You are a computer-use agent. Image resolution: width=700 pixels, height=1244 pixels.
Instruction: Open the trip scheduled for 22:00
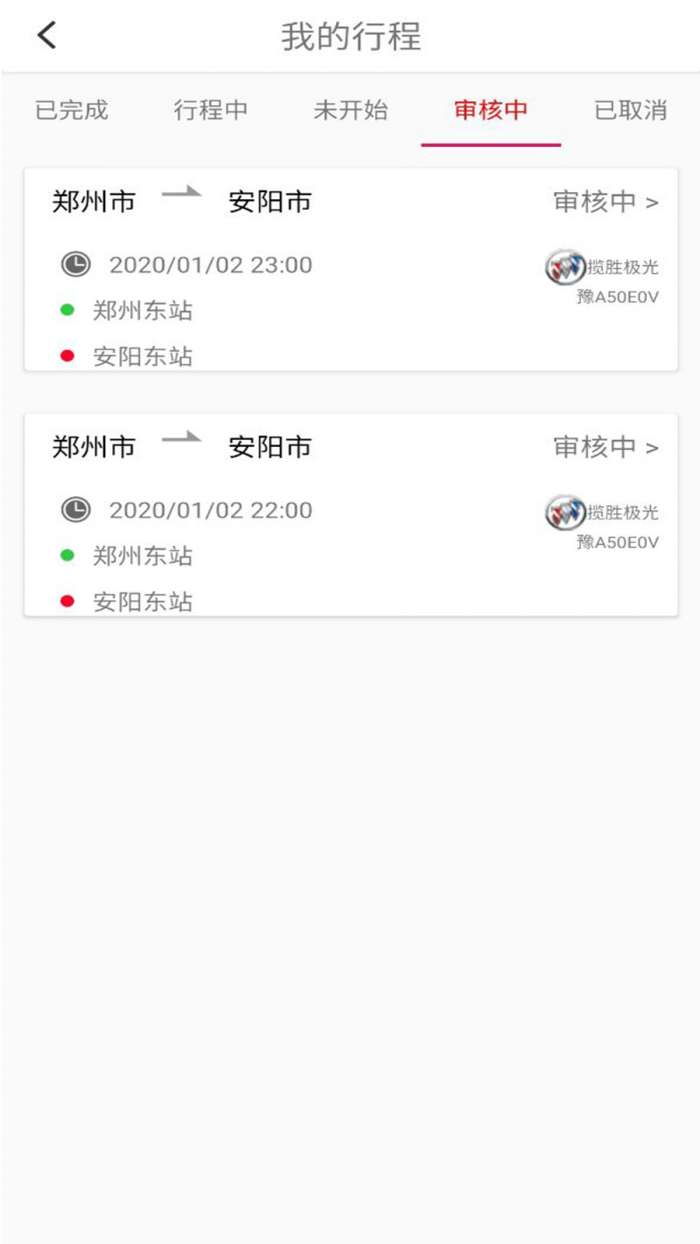point(350,515)
